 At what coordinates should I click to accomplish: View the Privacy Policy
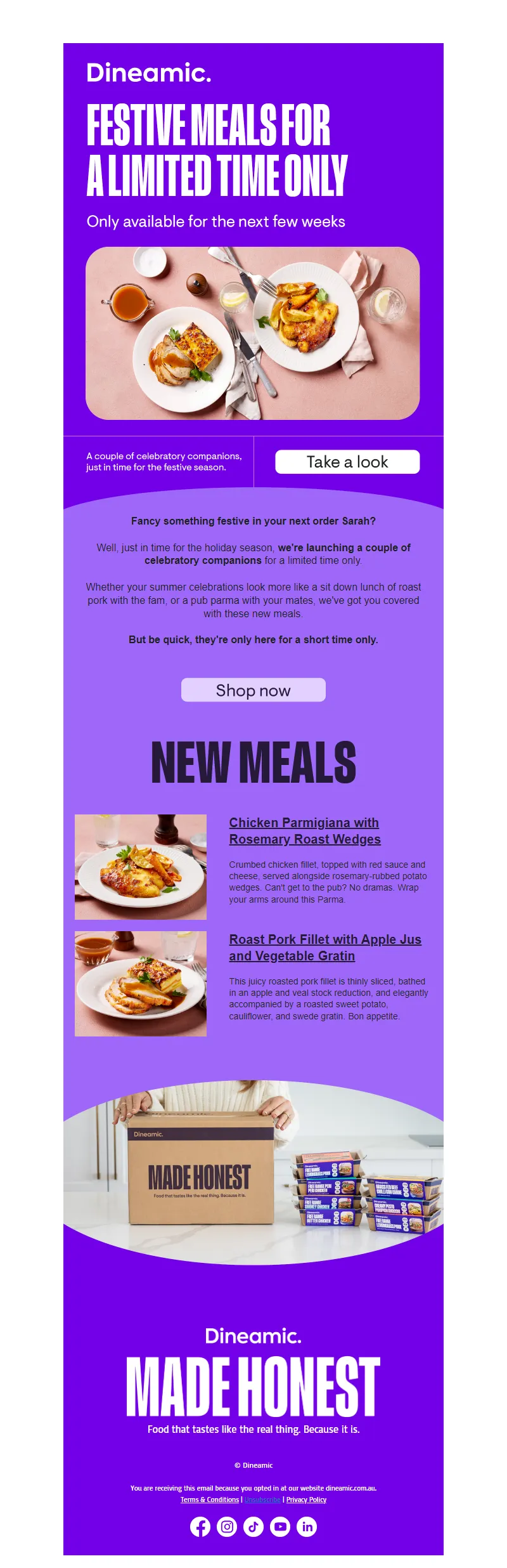306,1499
